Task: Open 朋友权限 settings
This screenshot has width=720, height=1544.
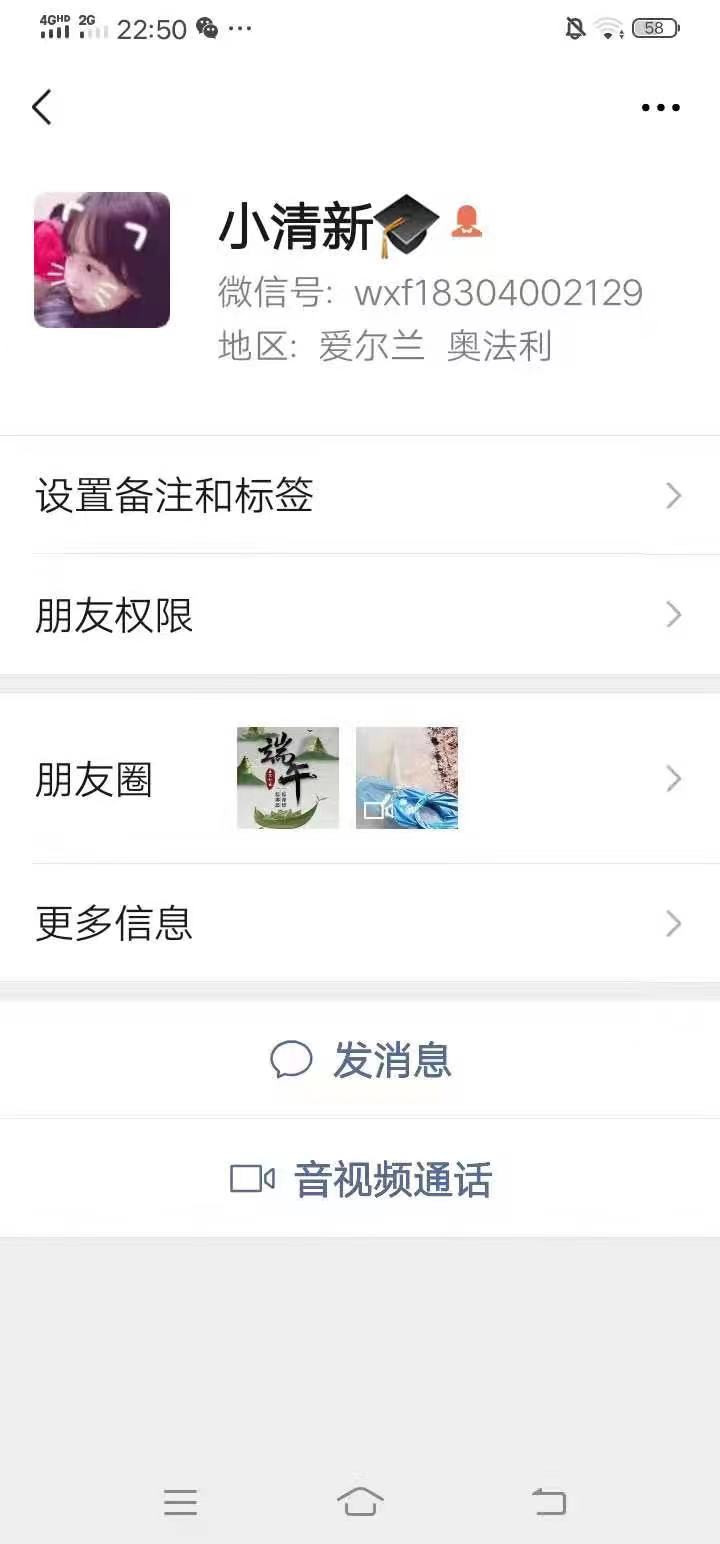Action: pos(360,615)
